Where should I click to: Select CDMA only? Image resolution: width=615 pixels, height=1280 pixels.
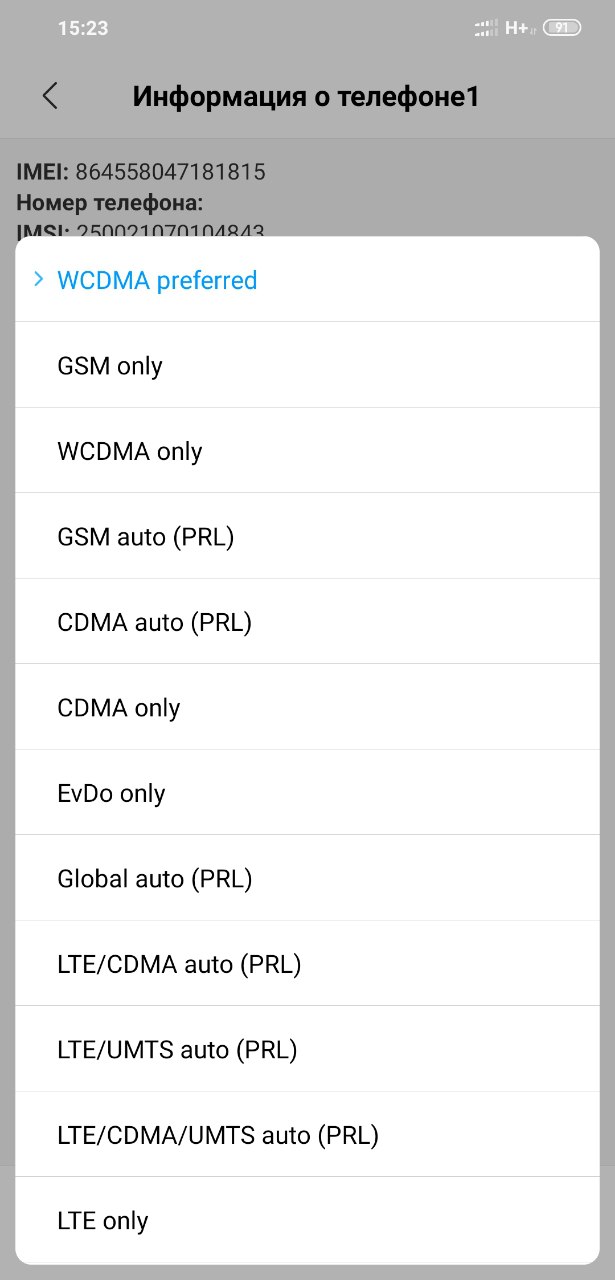(x=307, y=707)
